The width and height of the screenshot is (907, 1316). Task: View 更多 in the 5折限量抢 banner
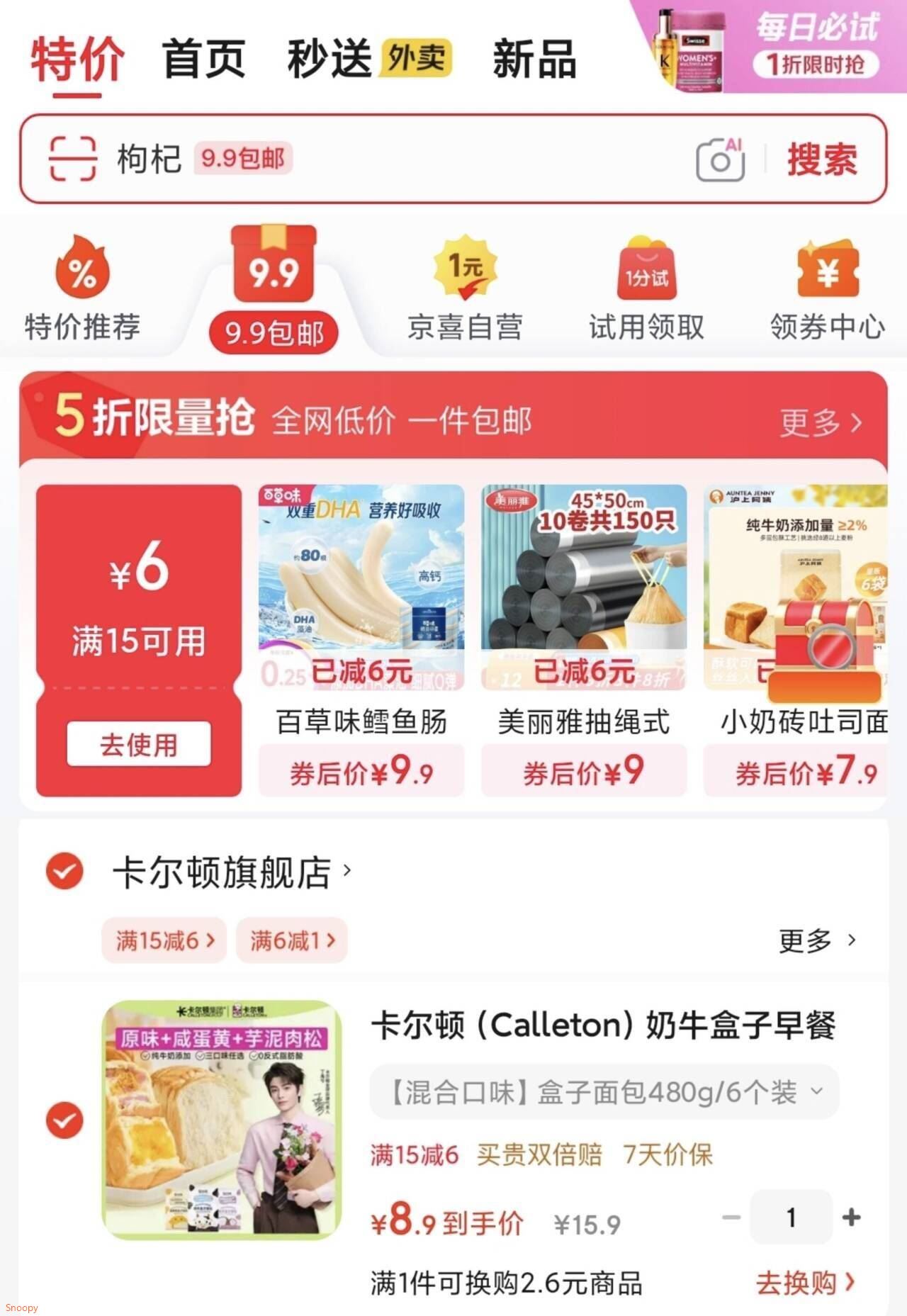(821, 423)
